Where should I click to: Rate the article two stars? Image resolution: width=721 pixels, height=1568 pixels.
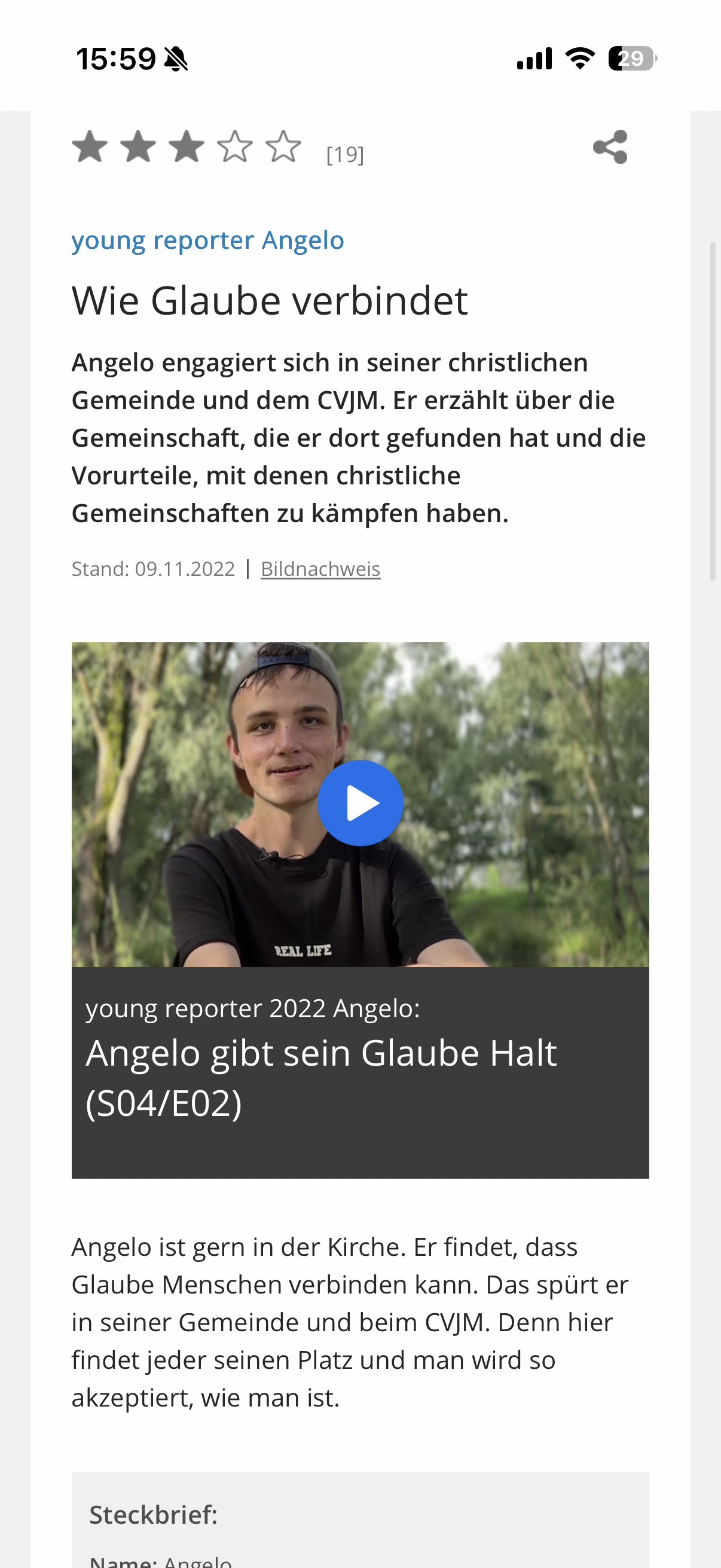(138, 147)
